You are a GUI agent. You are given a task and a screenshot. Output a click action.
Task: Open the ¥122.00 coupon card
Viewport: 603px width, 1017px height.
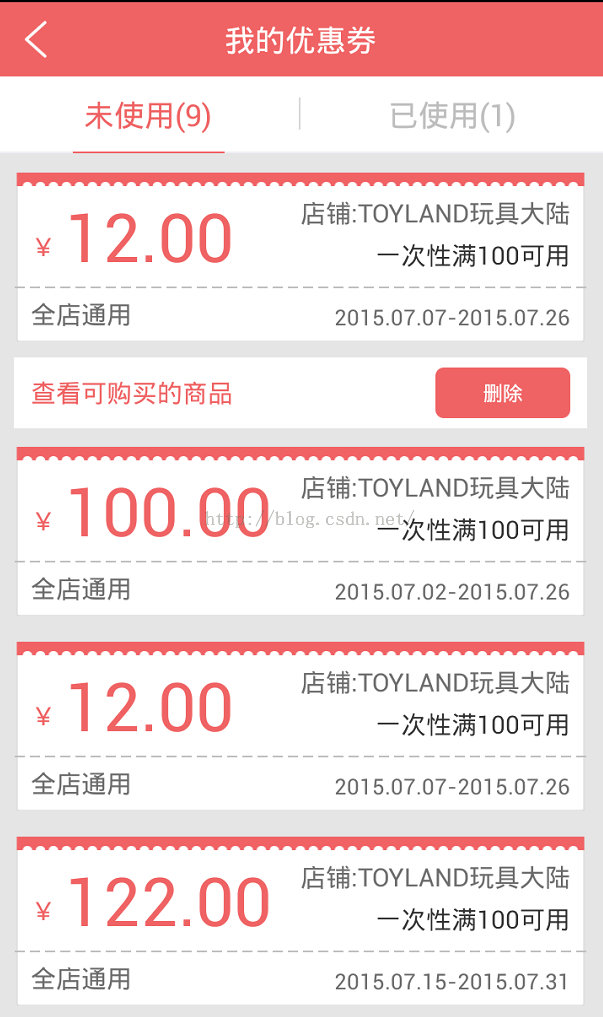[300, 921]
